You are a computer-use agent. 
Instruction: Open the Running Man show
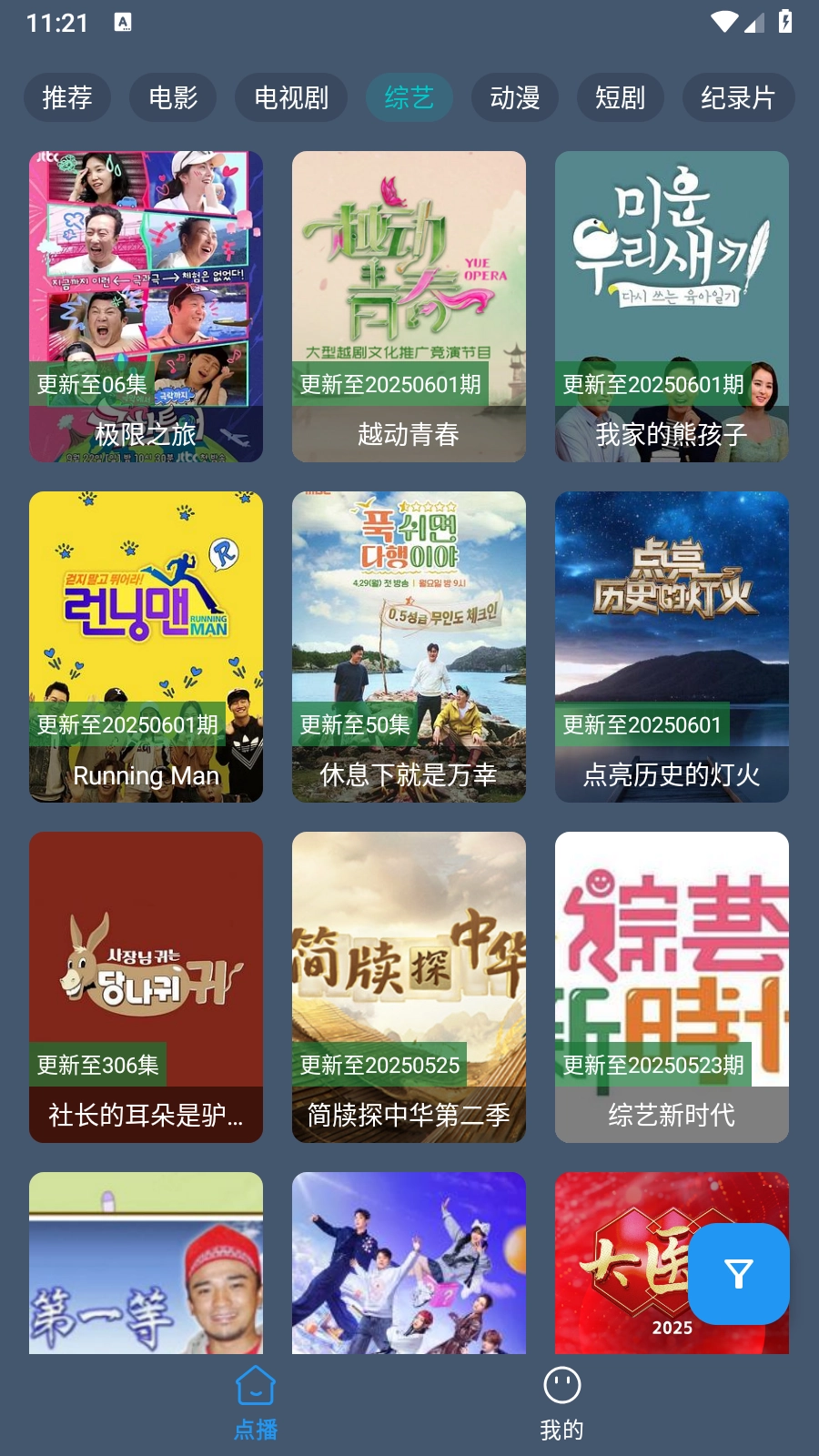click(x=145, y=646)
